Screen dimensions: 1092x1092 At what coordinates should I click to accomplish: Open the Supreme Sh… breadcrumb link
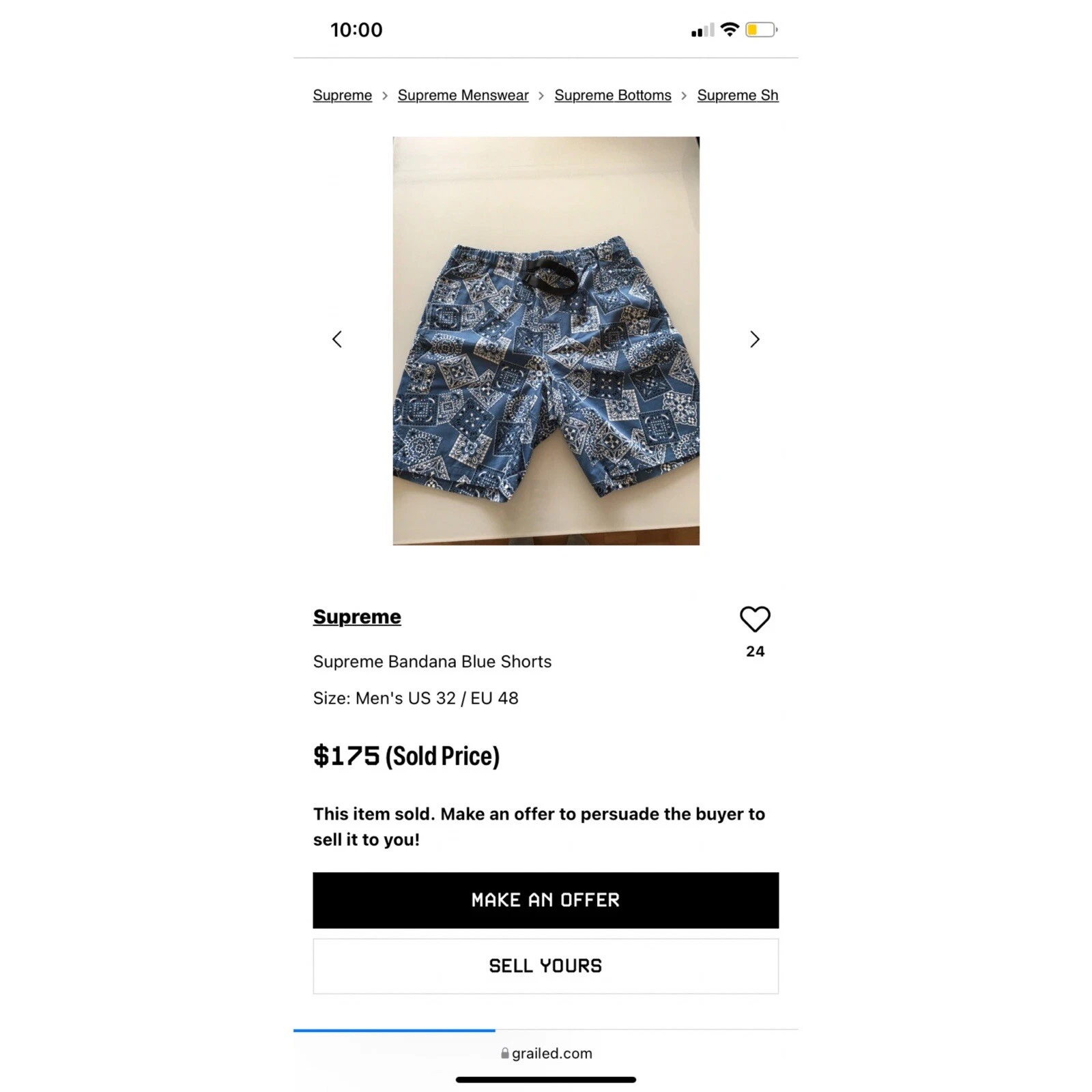coord(737,96)
